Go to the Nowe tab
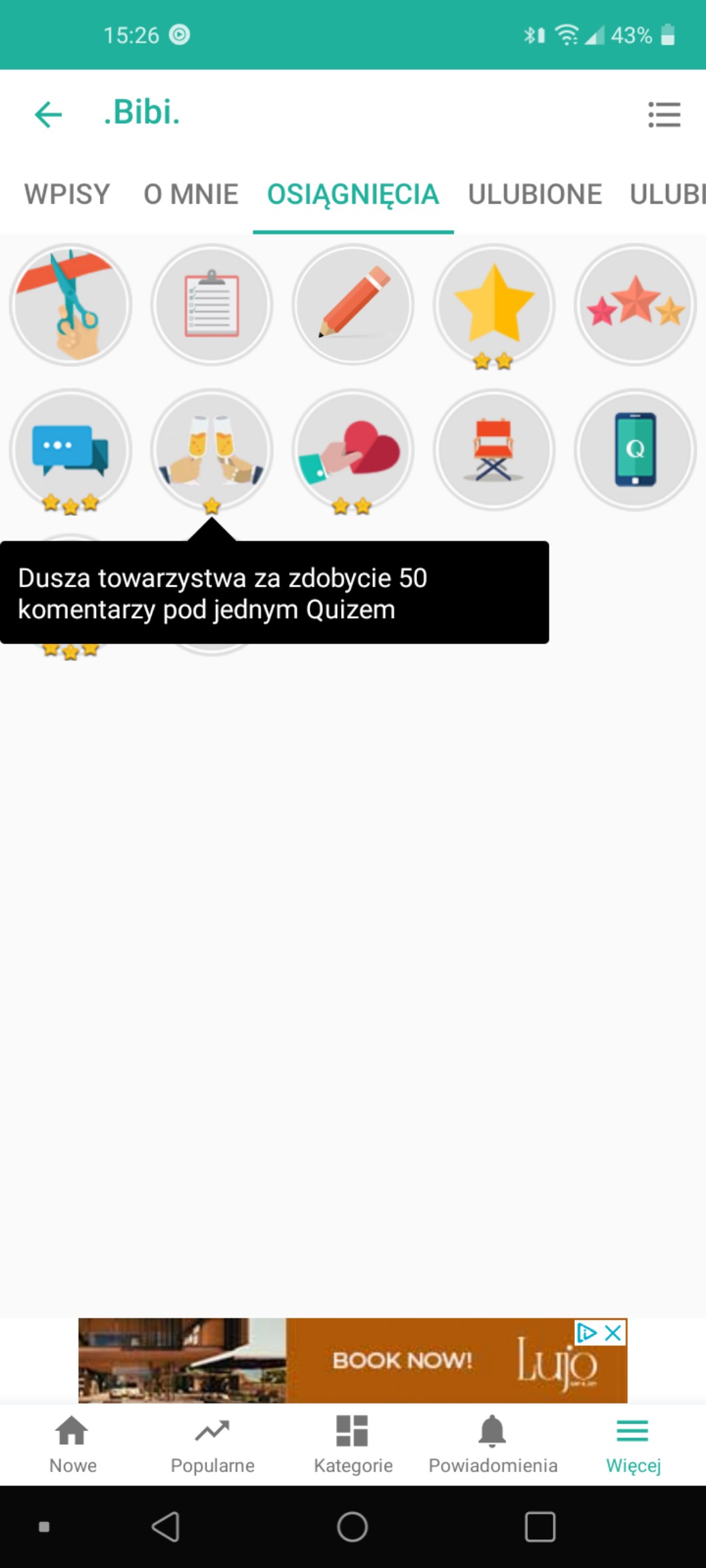Screen dimensions: 706x1568 point(73,1443)
